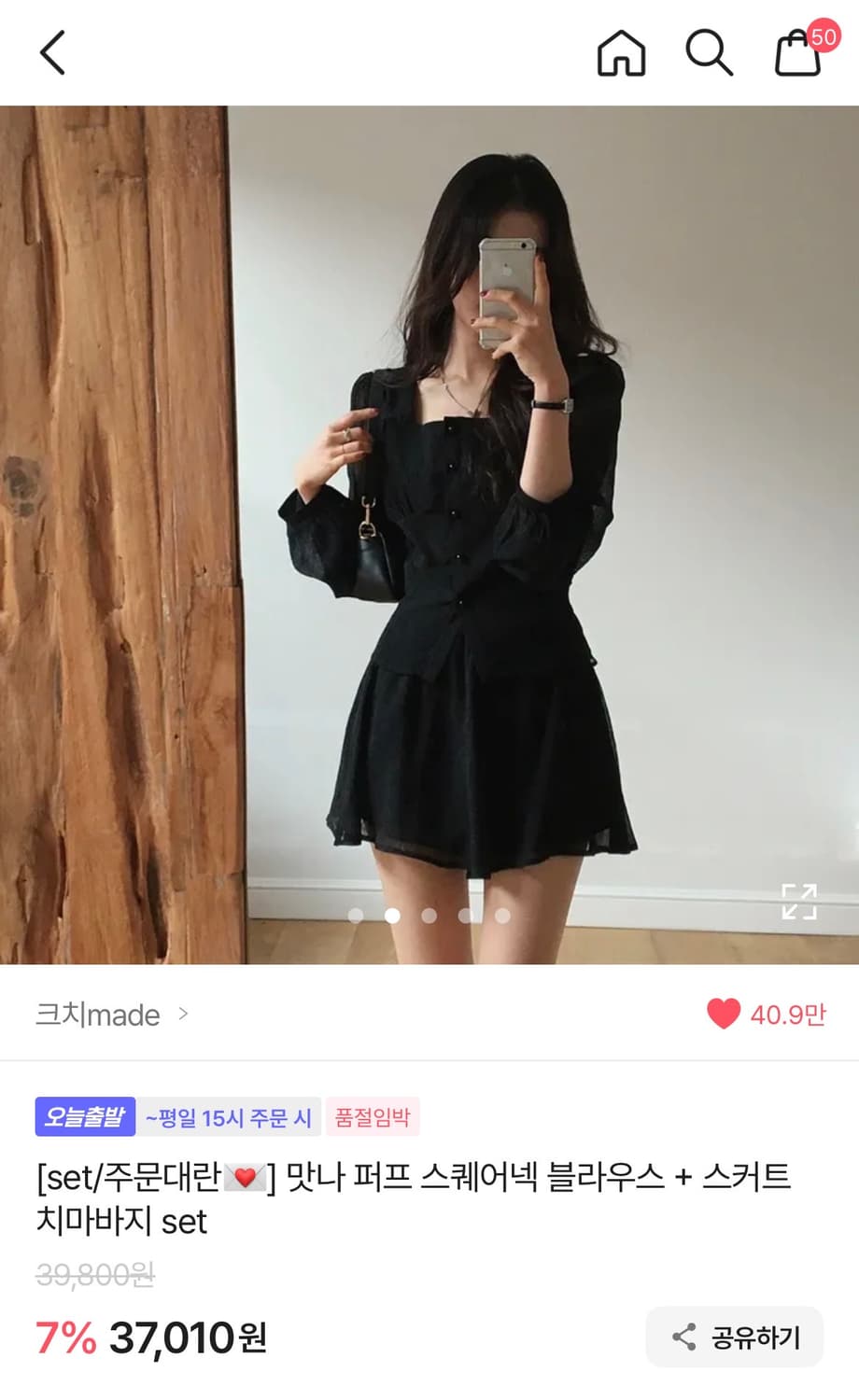Tap the search magnifier icon
The width and height of the screenshot is (859, 1400).
click(x=710, y=53)
